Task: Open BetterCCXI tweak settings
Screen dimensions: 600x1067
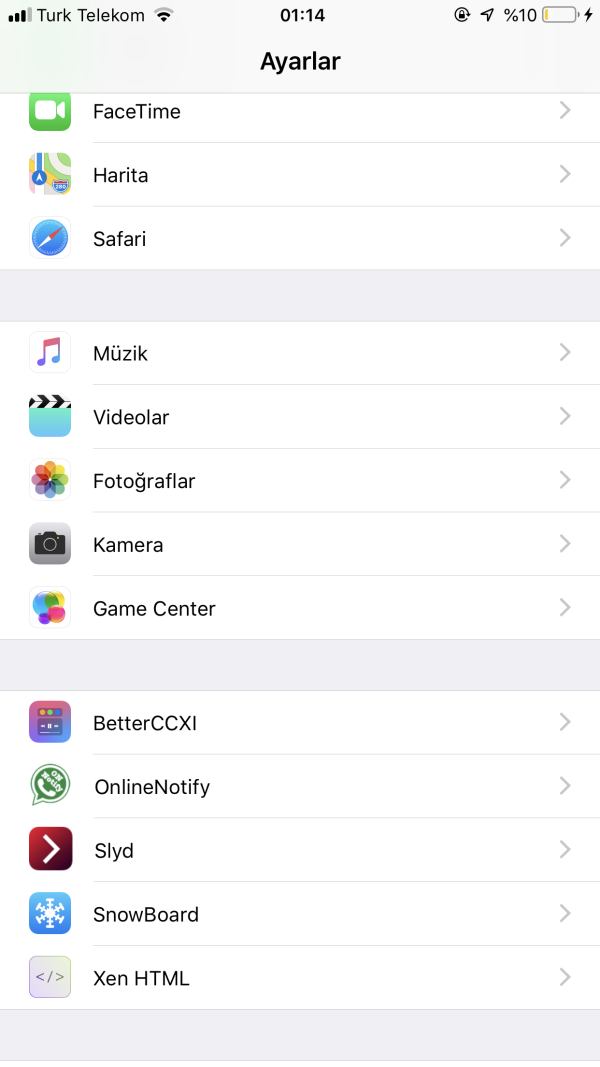Action: (300, 723)
